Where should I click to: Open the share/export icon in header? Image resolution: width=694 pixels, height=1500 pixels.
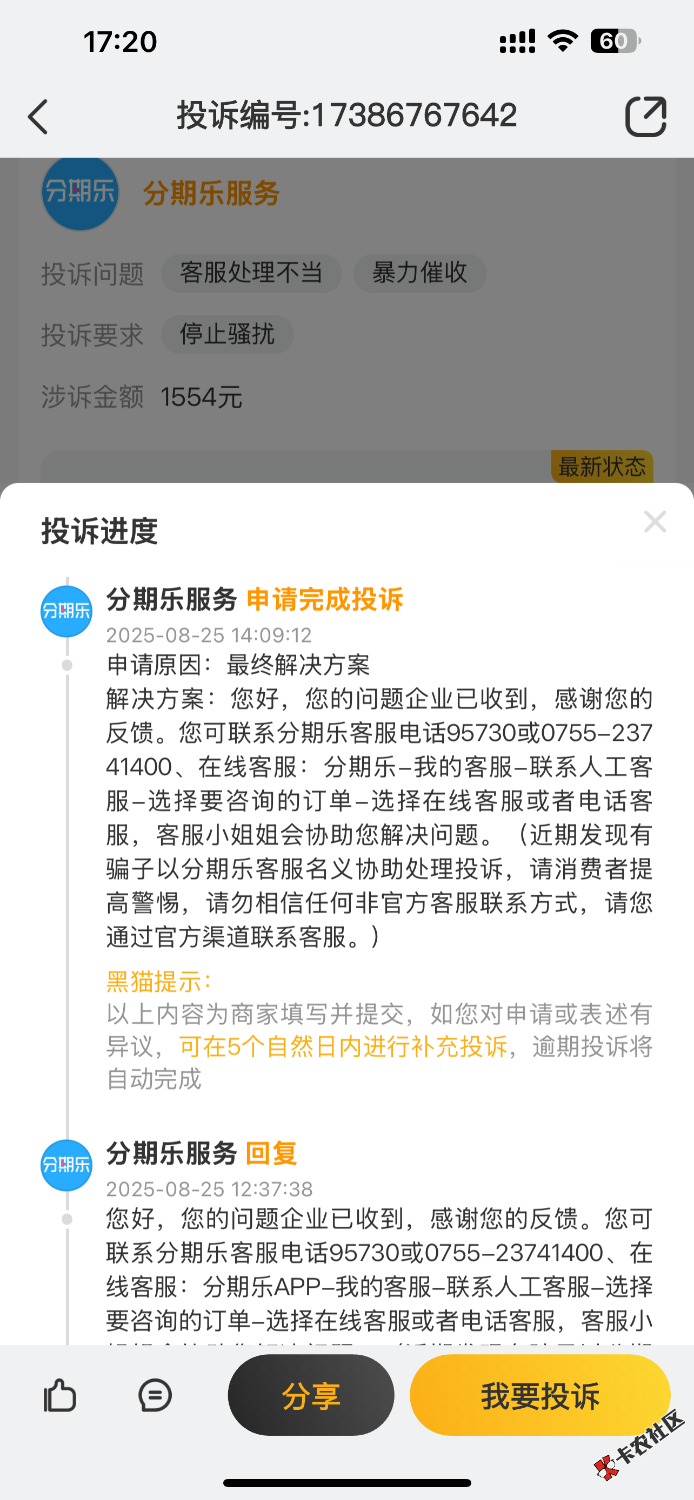[x=645, y=116]
